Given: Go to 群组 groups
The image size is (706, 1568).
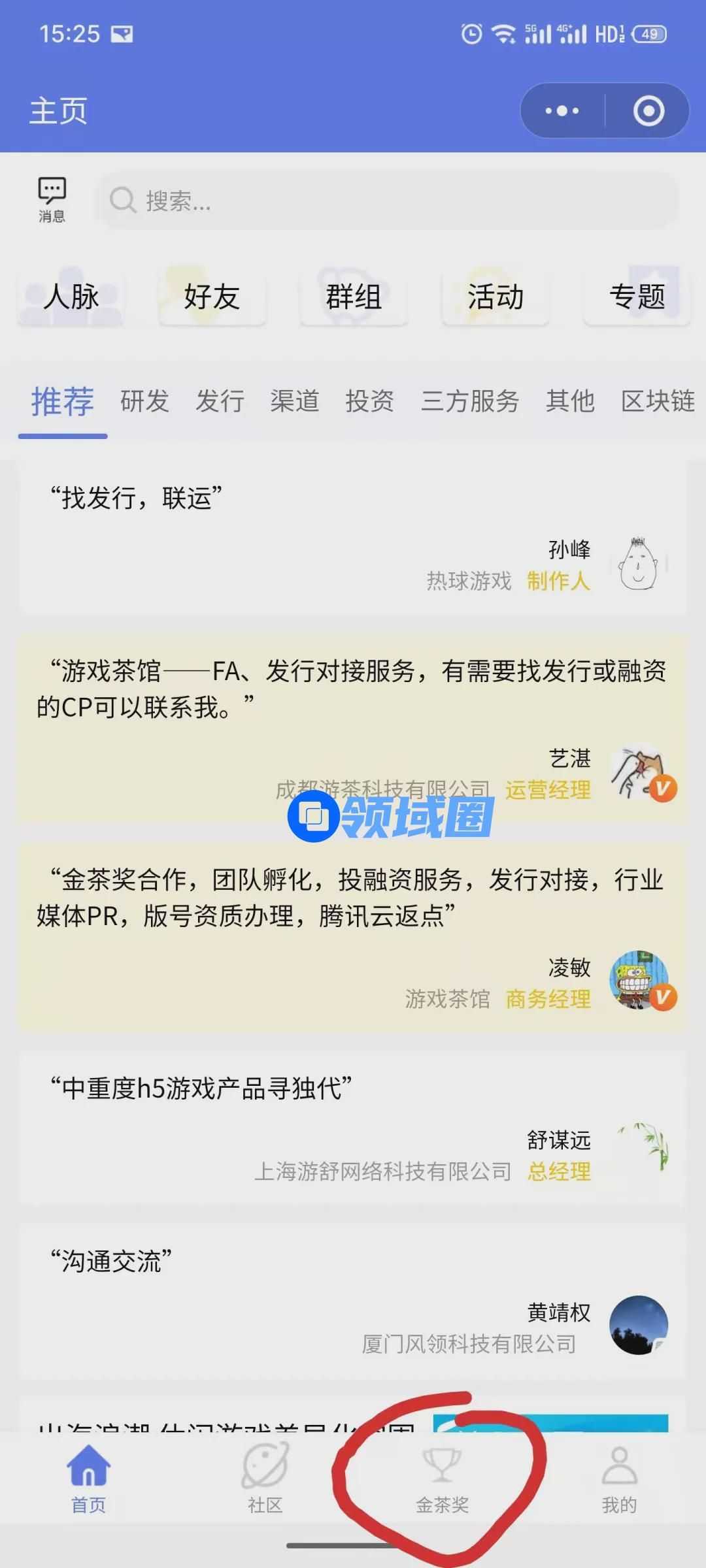Looking at the screenshot, I should (354, 297).
